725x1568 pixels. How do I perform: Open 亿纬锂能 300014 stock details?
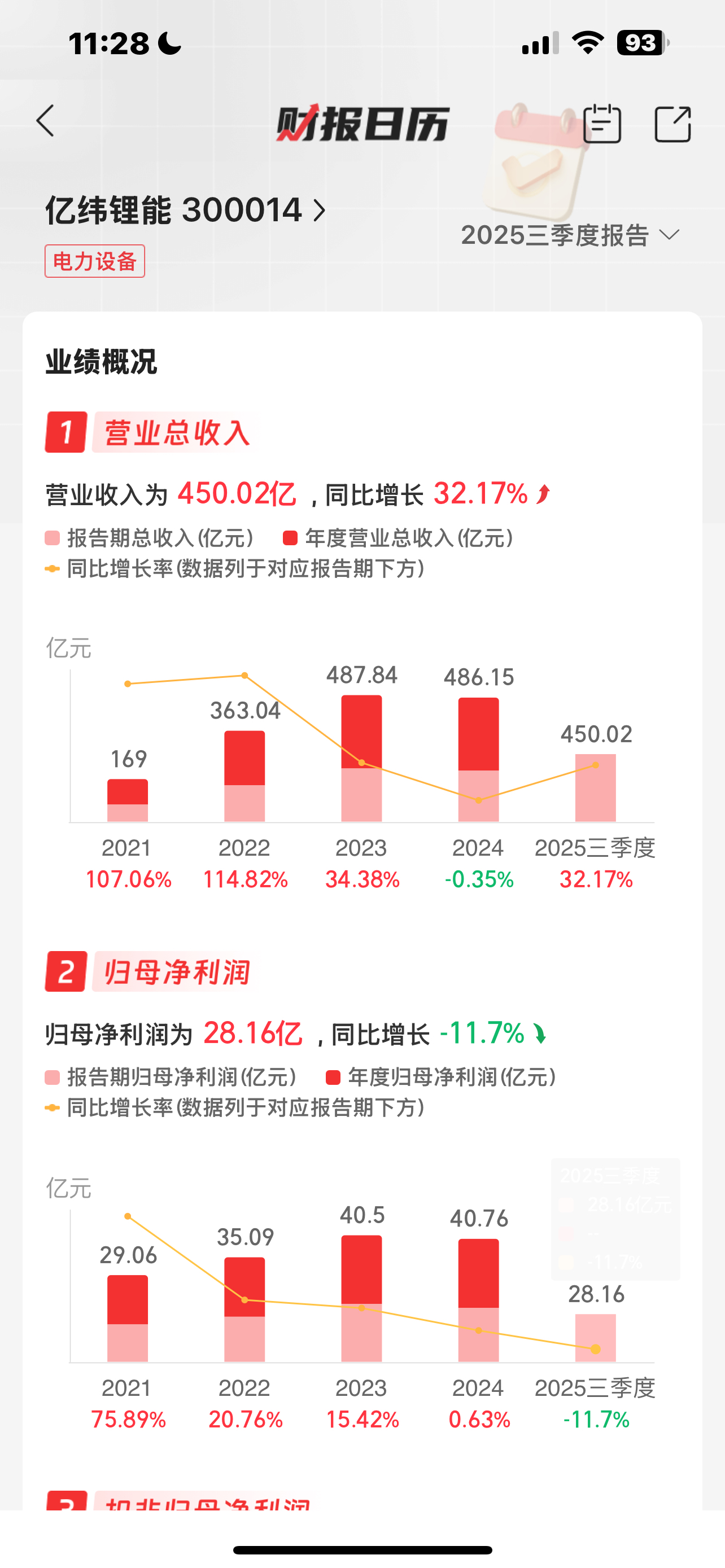(186, 211)
